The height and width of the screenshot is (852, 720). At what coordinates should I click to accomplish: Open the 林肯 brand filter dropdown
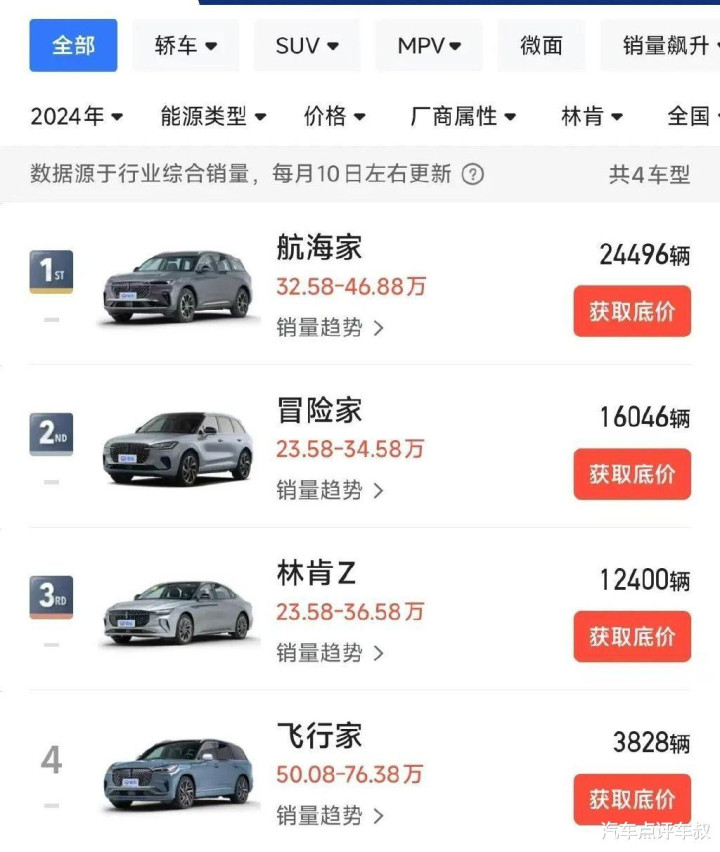tap(592, 116)
